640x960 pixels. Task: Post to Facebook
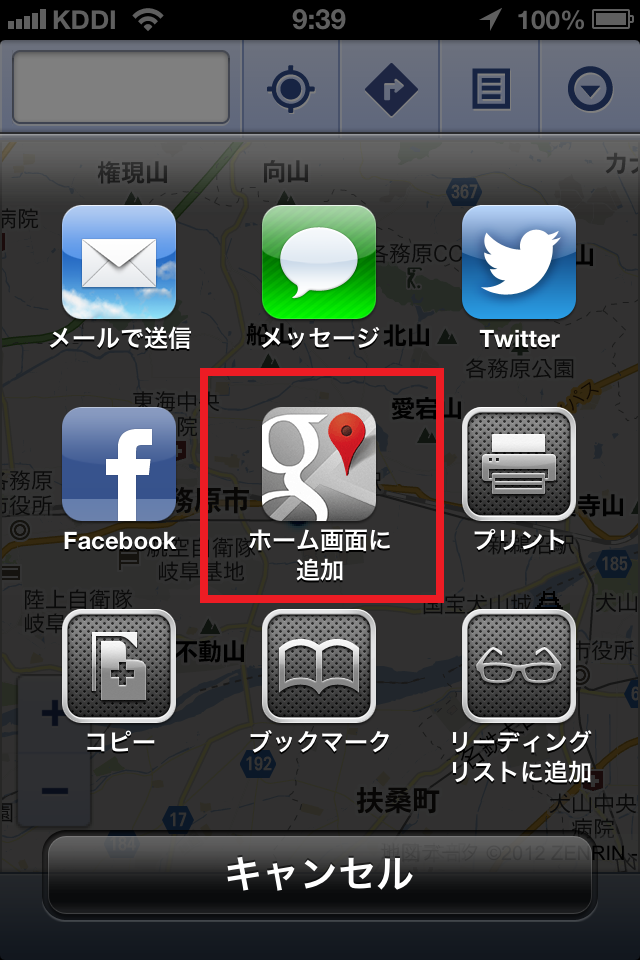pyautogui.click(x=119, y=464)
